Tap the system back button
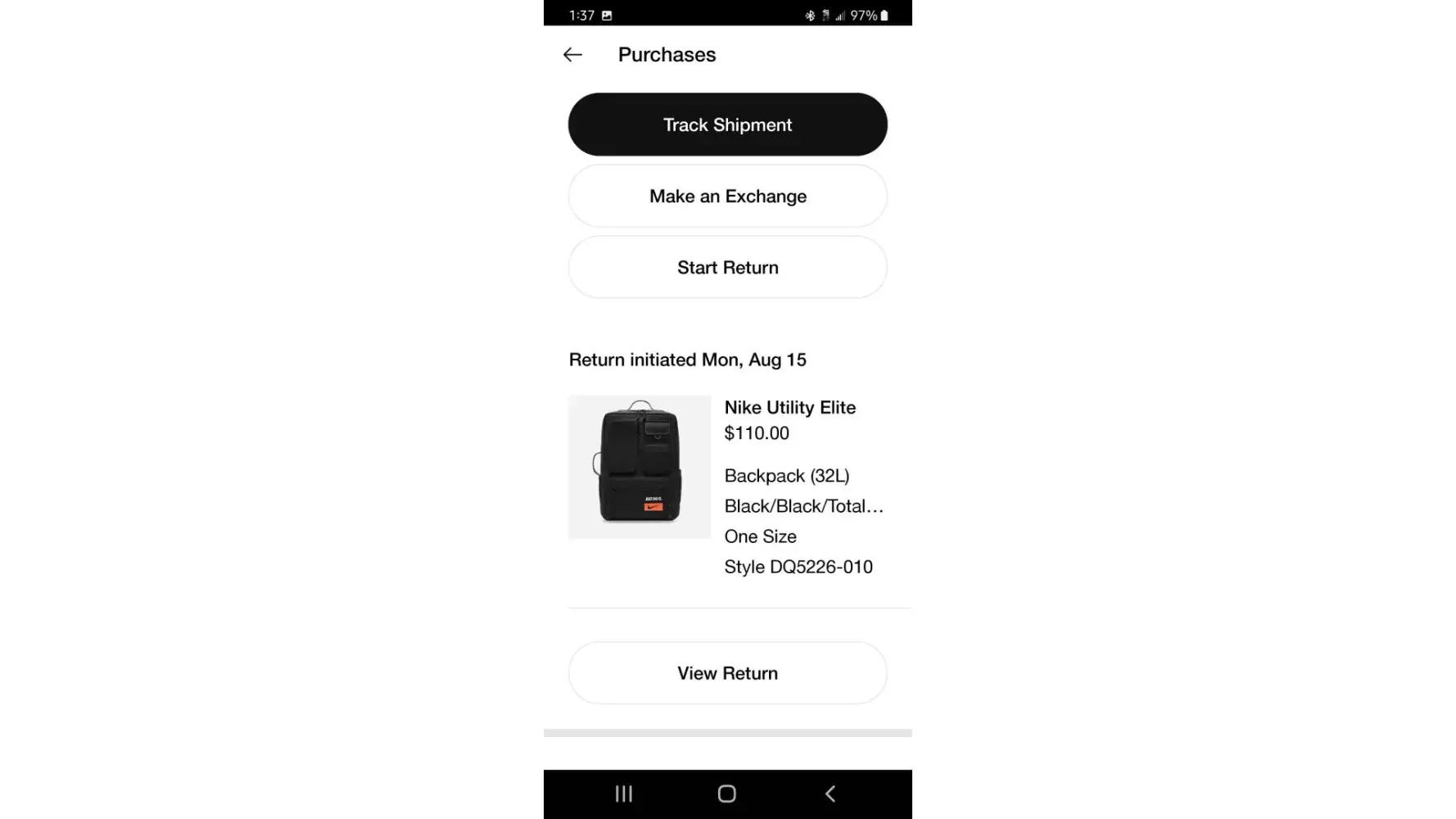 point(830,794)
